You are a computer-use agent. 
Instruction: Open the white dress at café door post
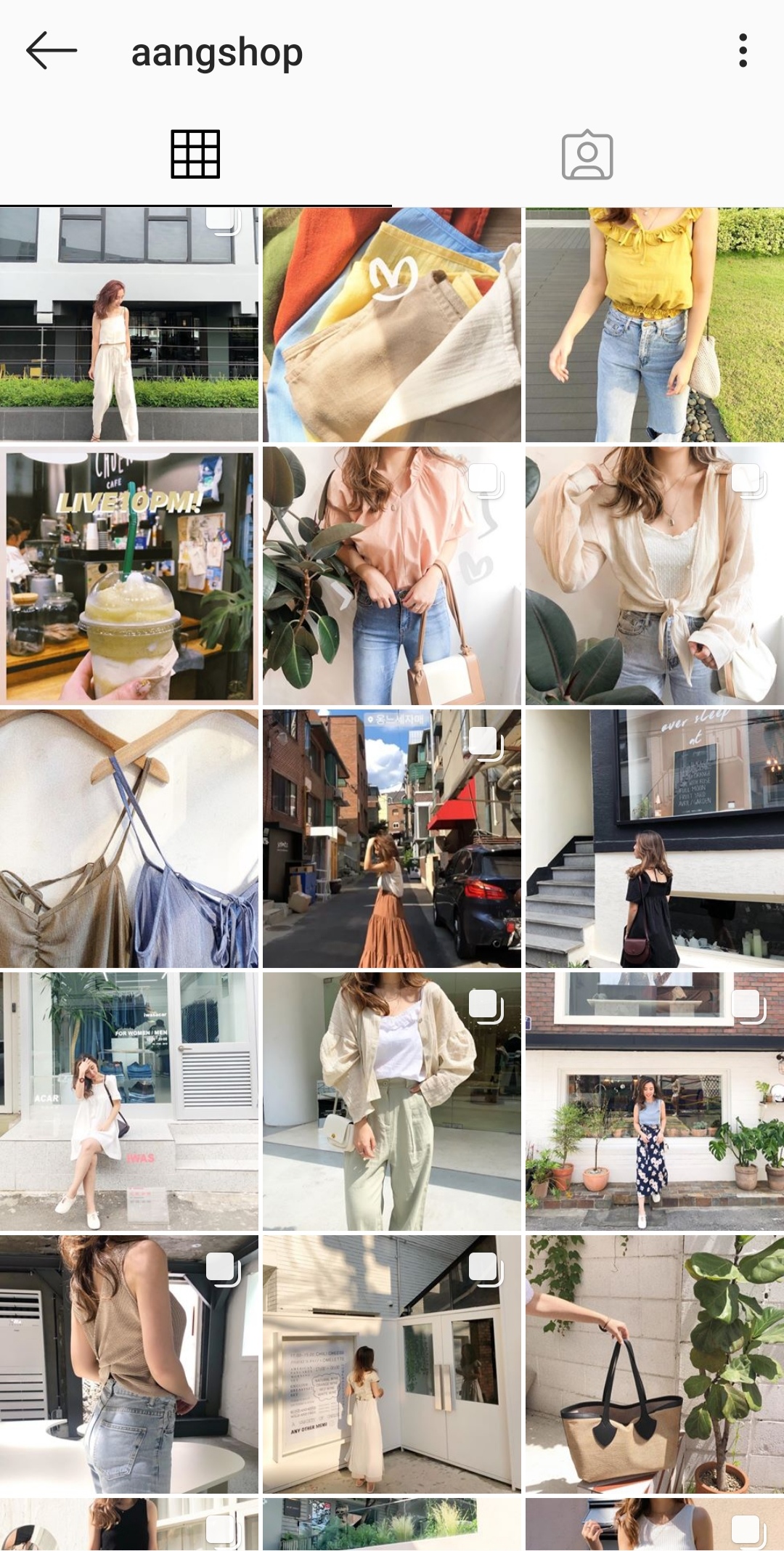(x=391, y=1364)
